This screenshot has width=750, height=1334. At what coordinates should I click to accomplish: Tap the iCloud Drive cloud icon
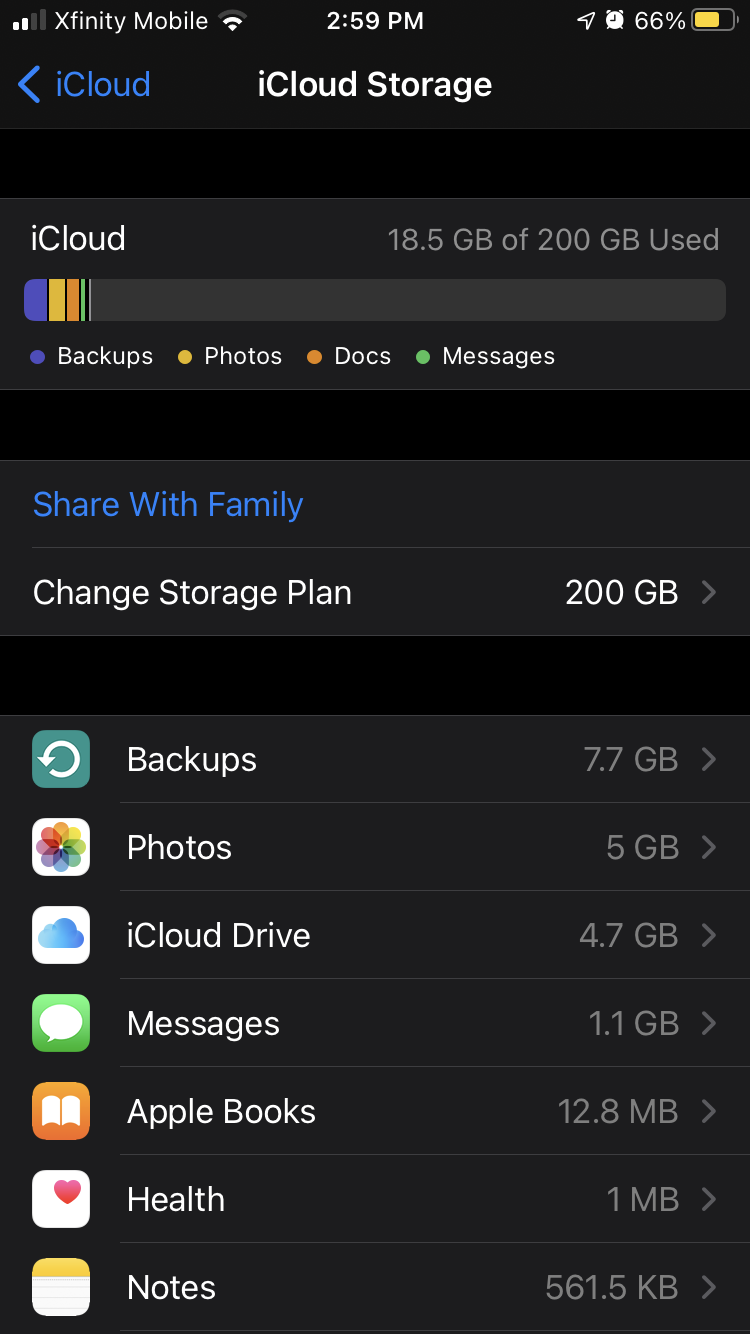click(x=60, y=935)
